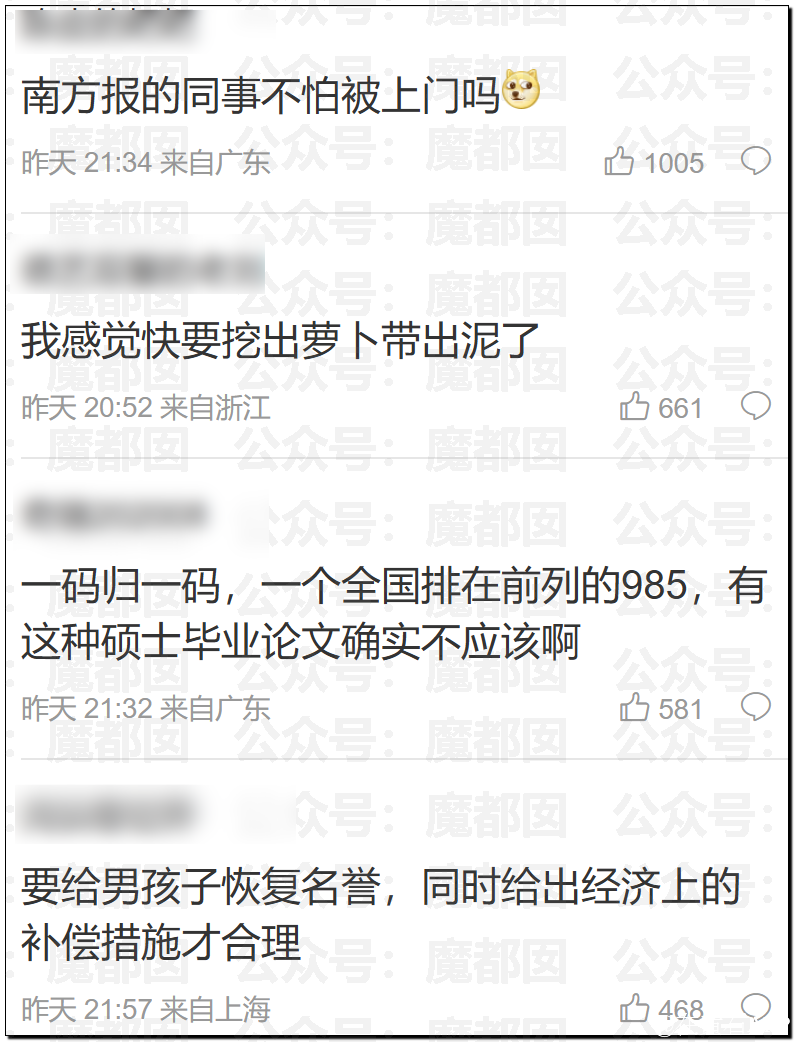Like the comment about 南方报的同事
795x1042 pixels.
[619, 163]
